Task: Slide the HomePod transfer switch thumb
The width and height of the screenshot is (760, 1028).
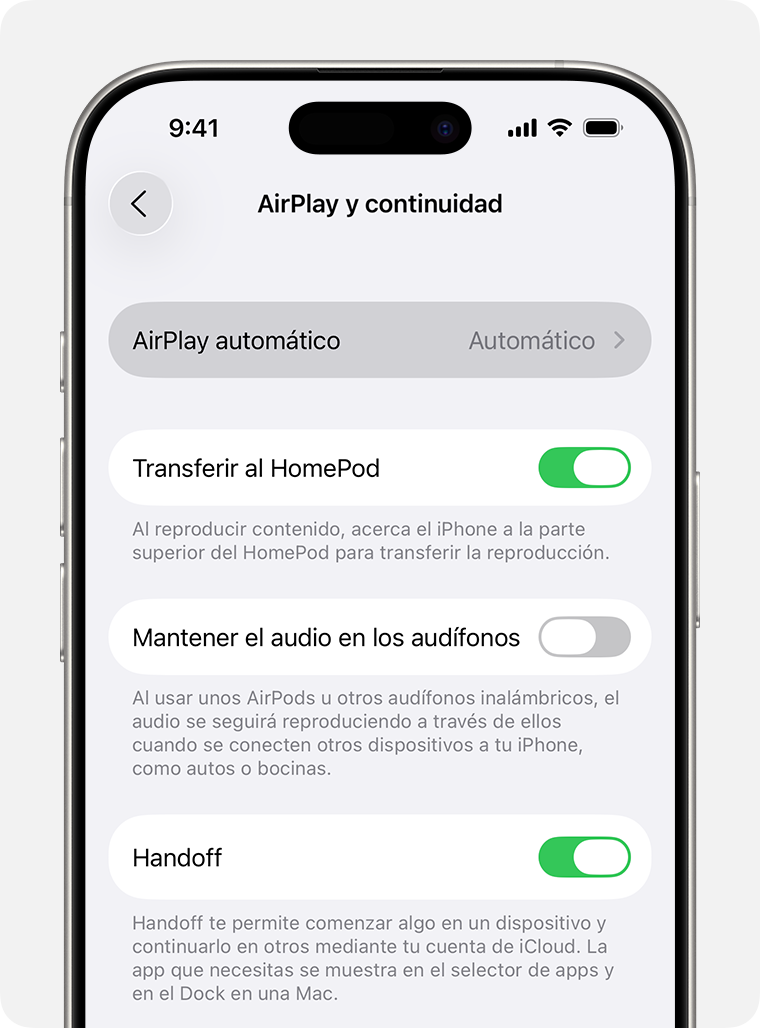Action: pos(600,467)
